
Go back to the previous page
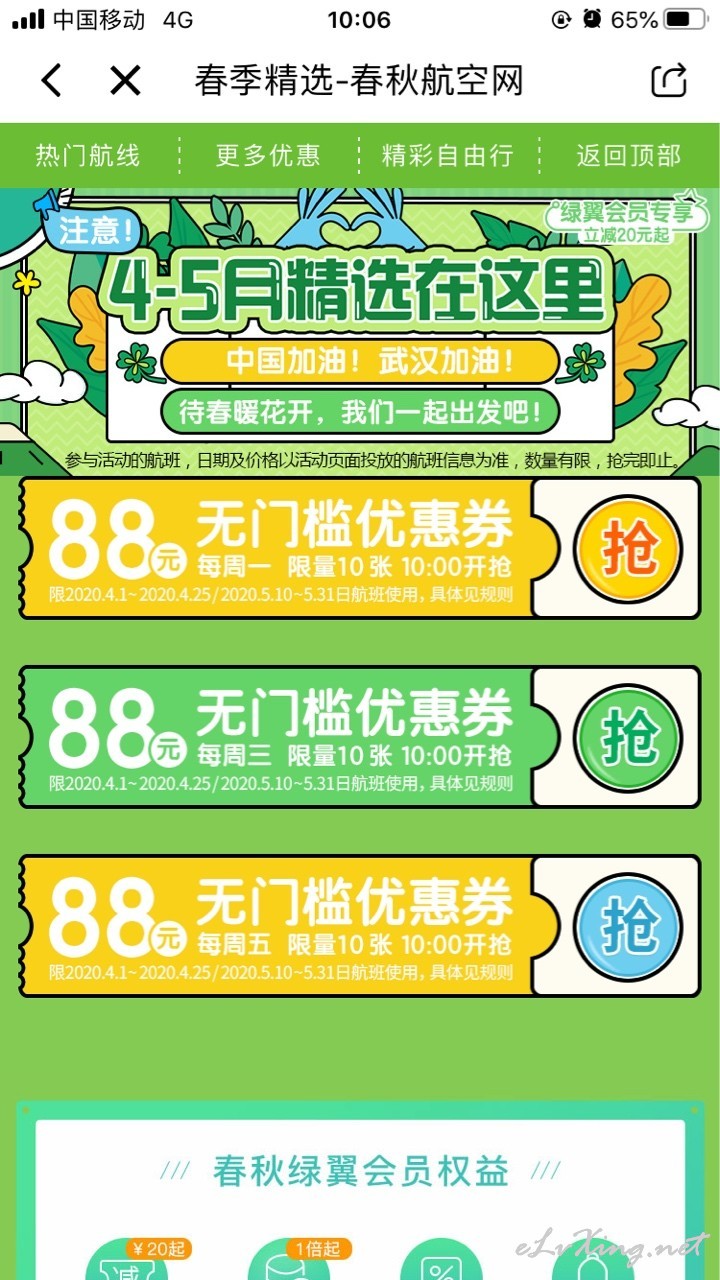(x=52, y=81)
